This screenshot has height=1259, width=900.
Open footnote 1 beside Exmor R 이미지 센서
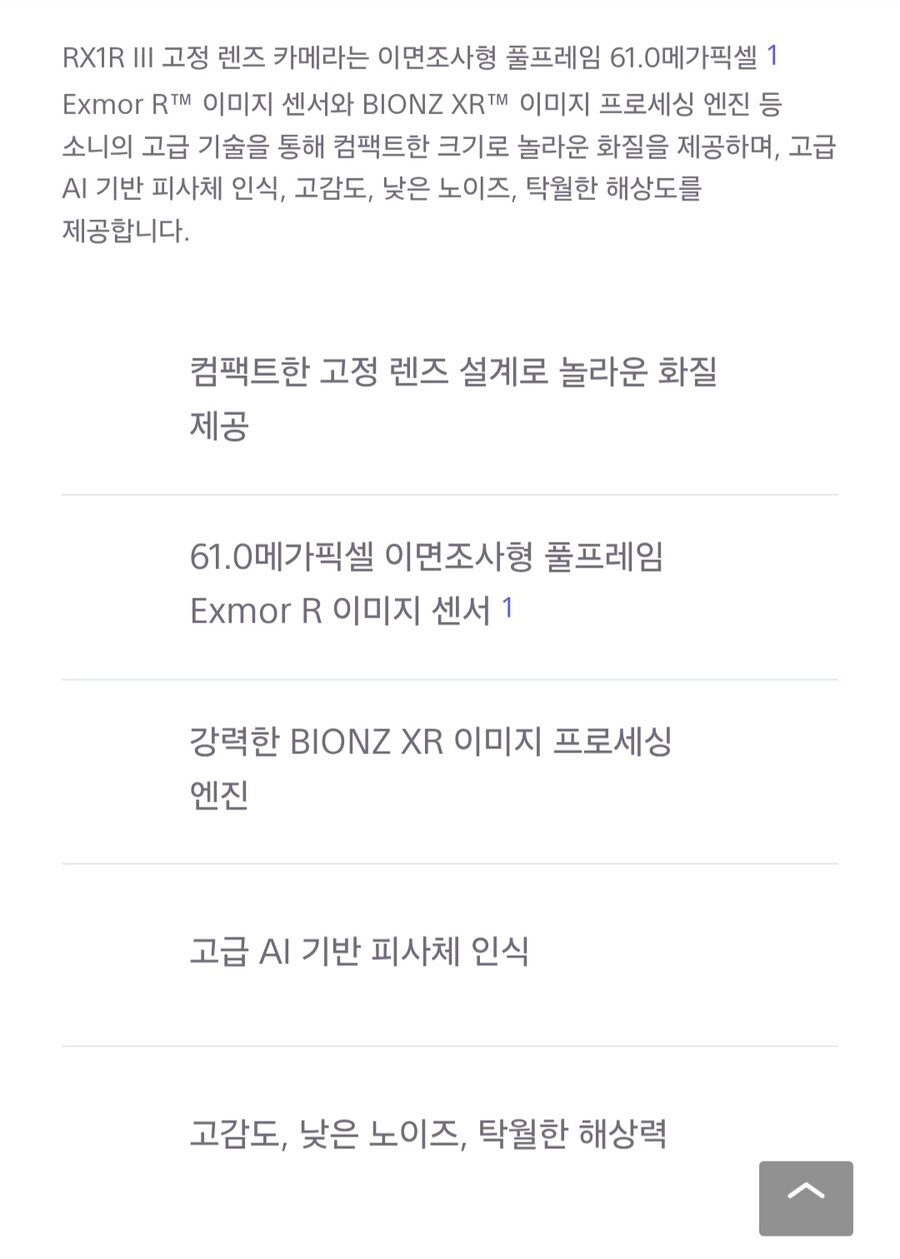507,607
